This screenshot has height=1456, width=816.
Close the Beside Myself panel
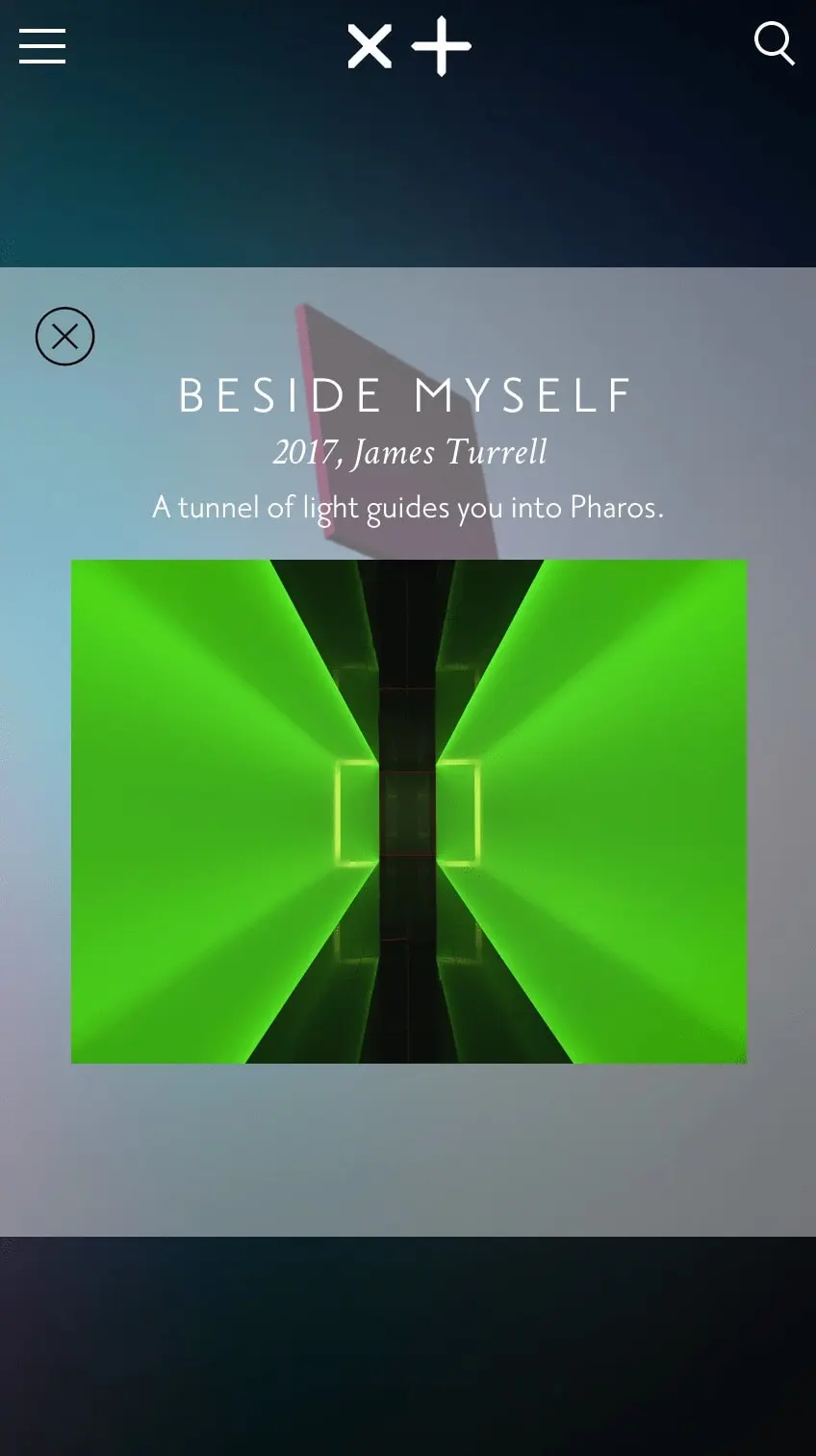[x=64, y=337]
